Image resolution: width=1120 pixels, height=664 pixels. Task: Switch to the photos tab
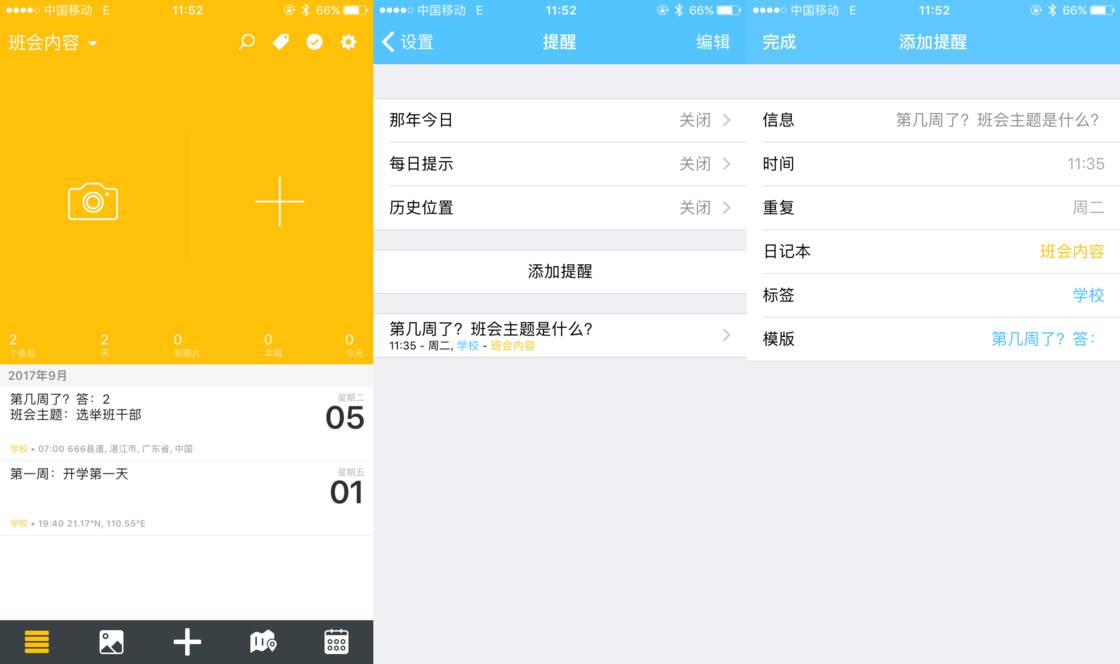(111, 642)
